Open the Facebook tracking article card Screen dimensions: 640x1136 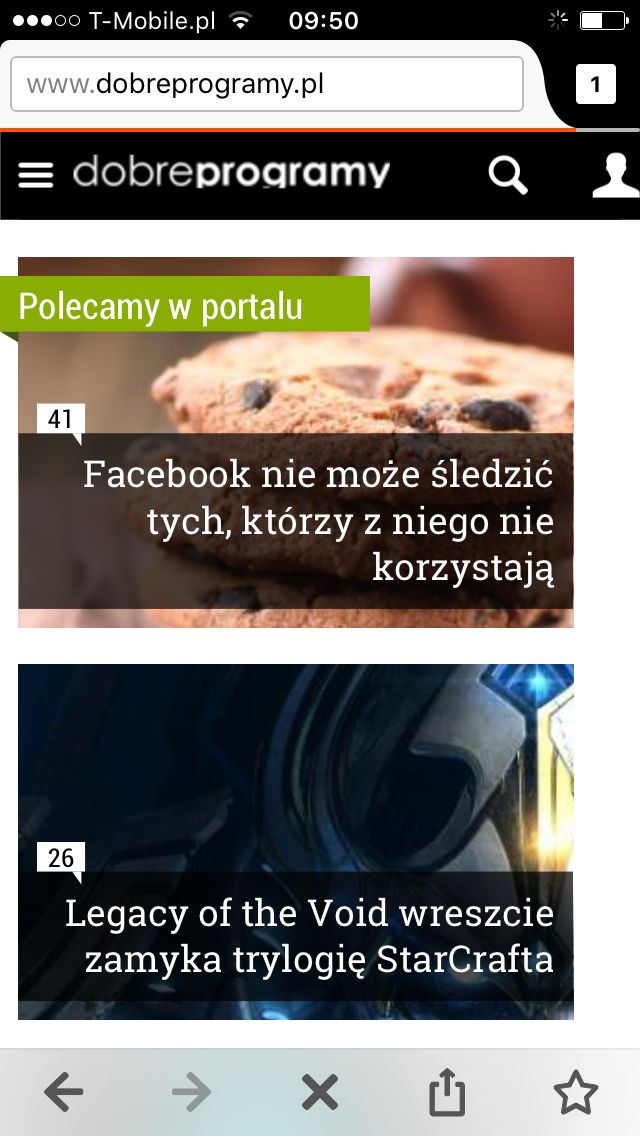coord(296,442)
